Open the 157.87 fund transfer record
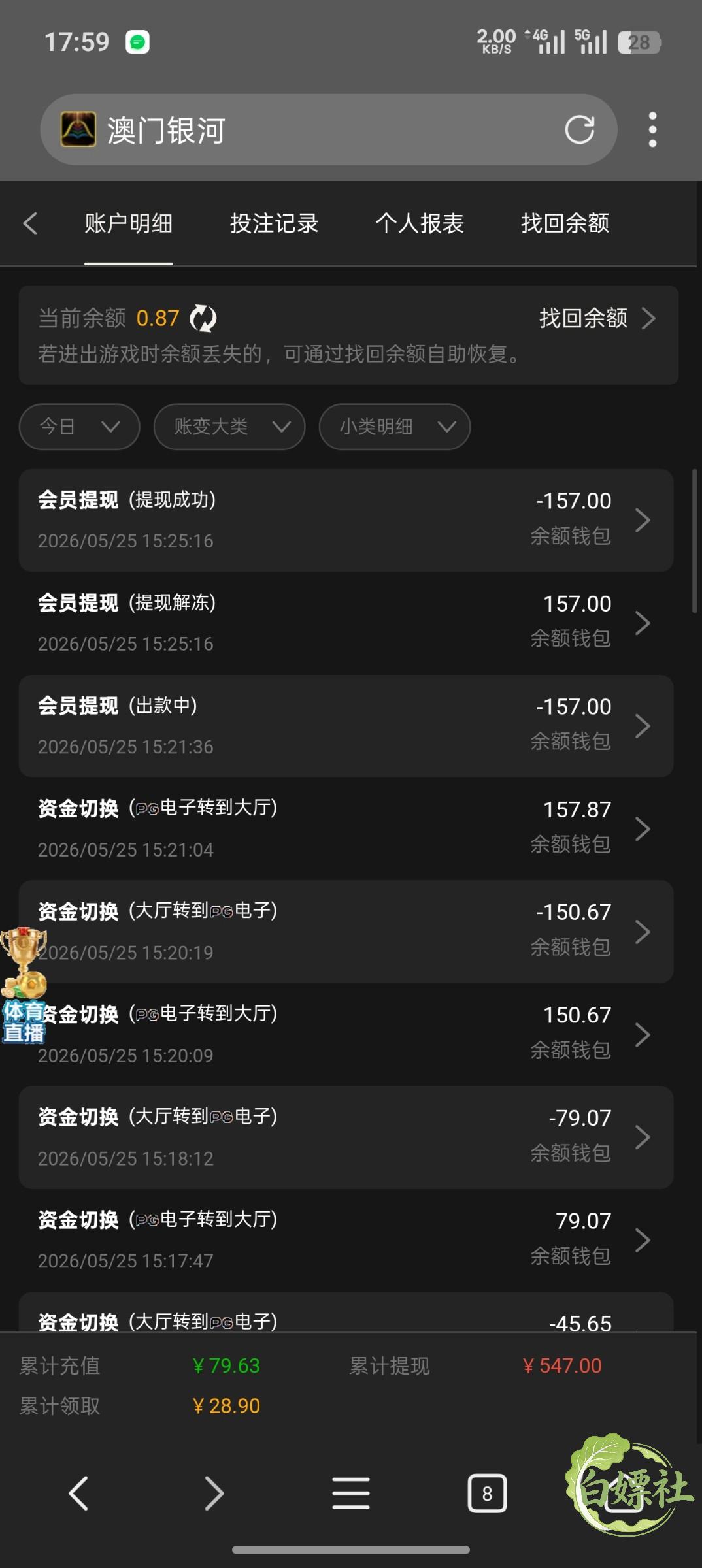 coord(346,828)
